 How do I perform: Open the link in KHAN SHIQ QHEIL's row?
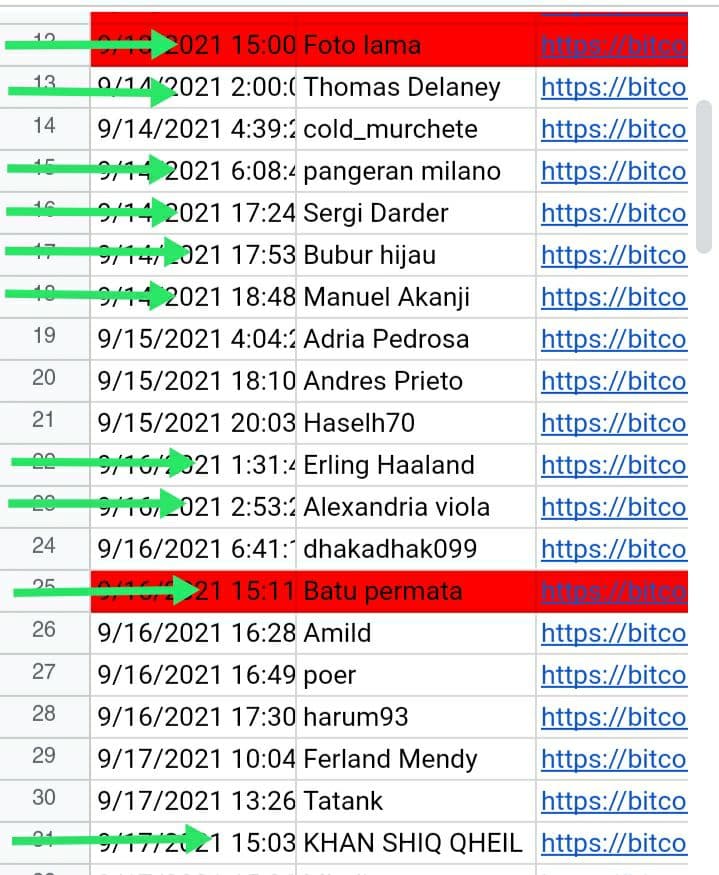(614, 843)
